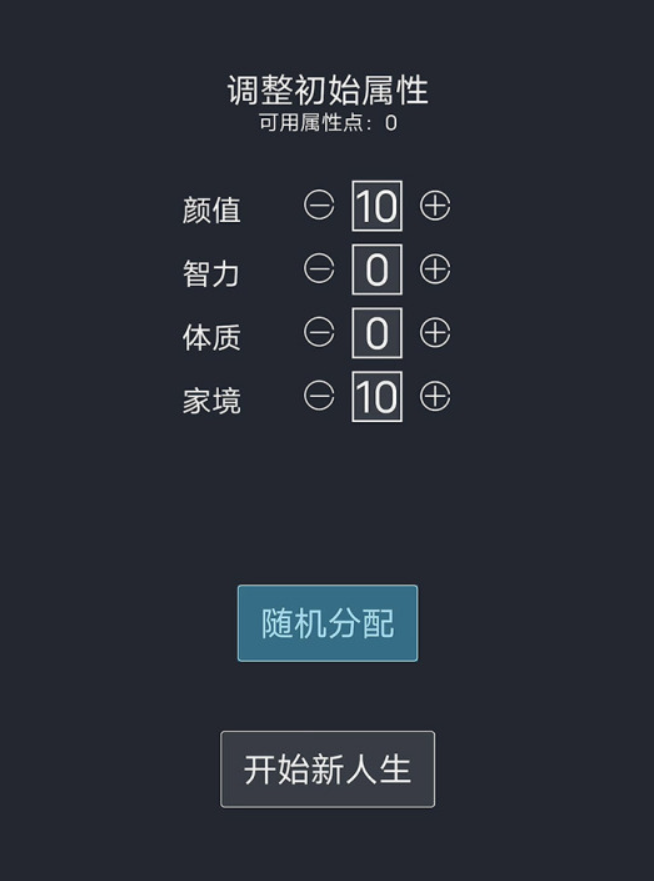Select the 体质 number field
The width and height of the screenshot is (654, 881).
377,333
